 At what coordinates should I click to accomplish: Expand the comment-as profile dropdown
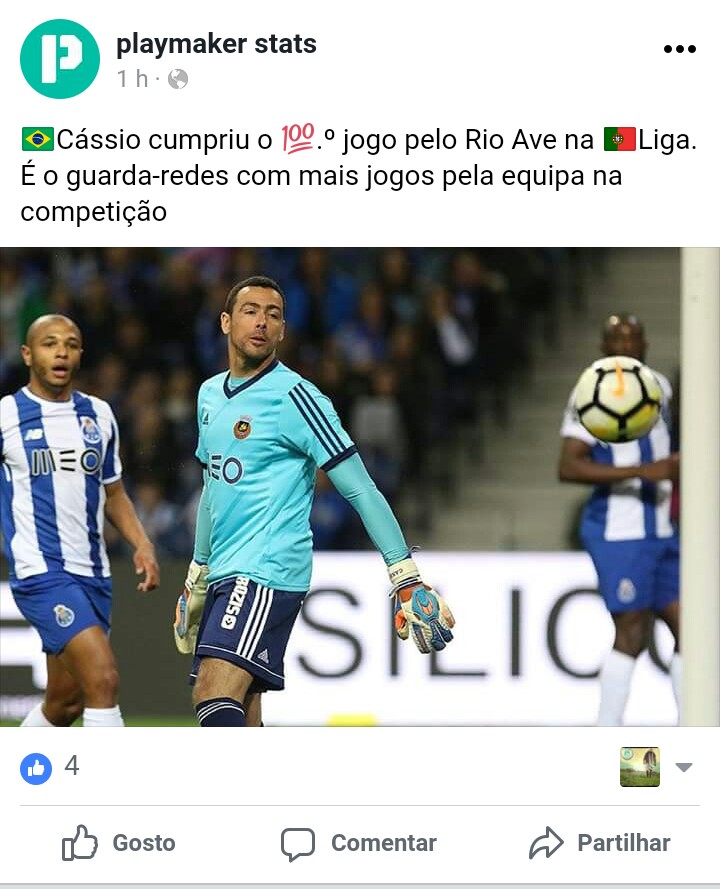pos(684,767)
